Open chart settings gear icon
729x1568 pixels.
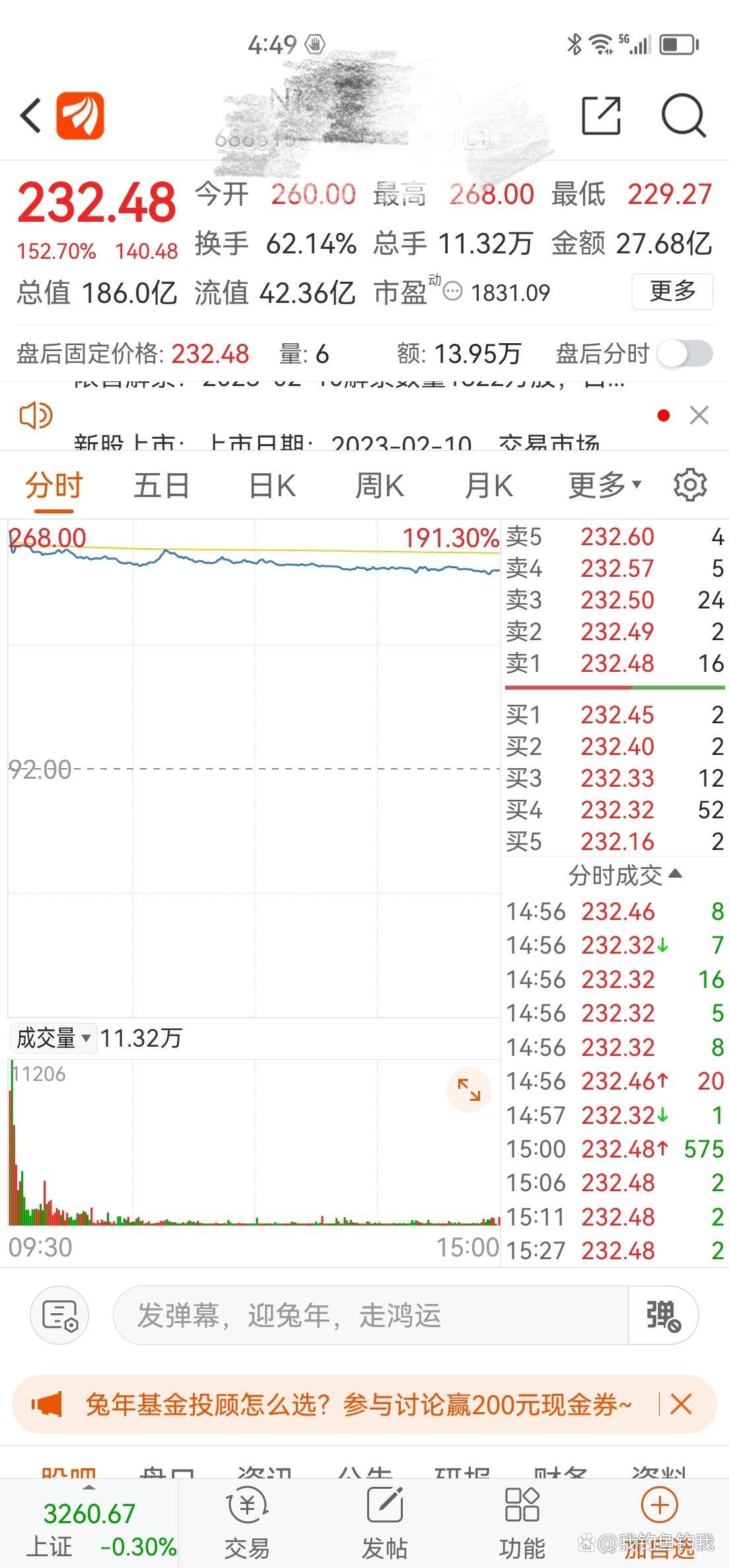tap(690, 485)
